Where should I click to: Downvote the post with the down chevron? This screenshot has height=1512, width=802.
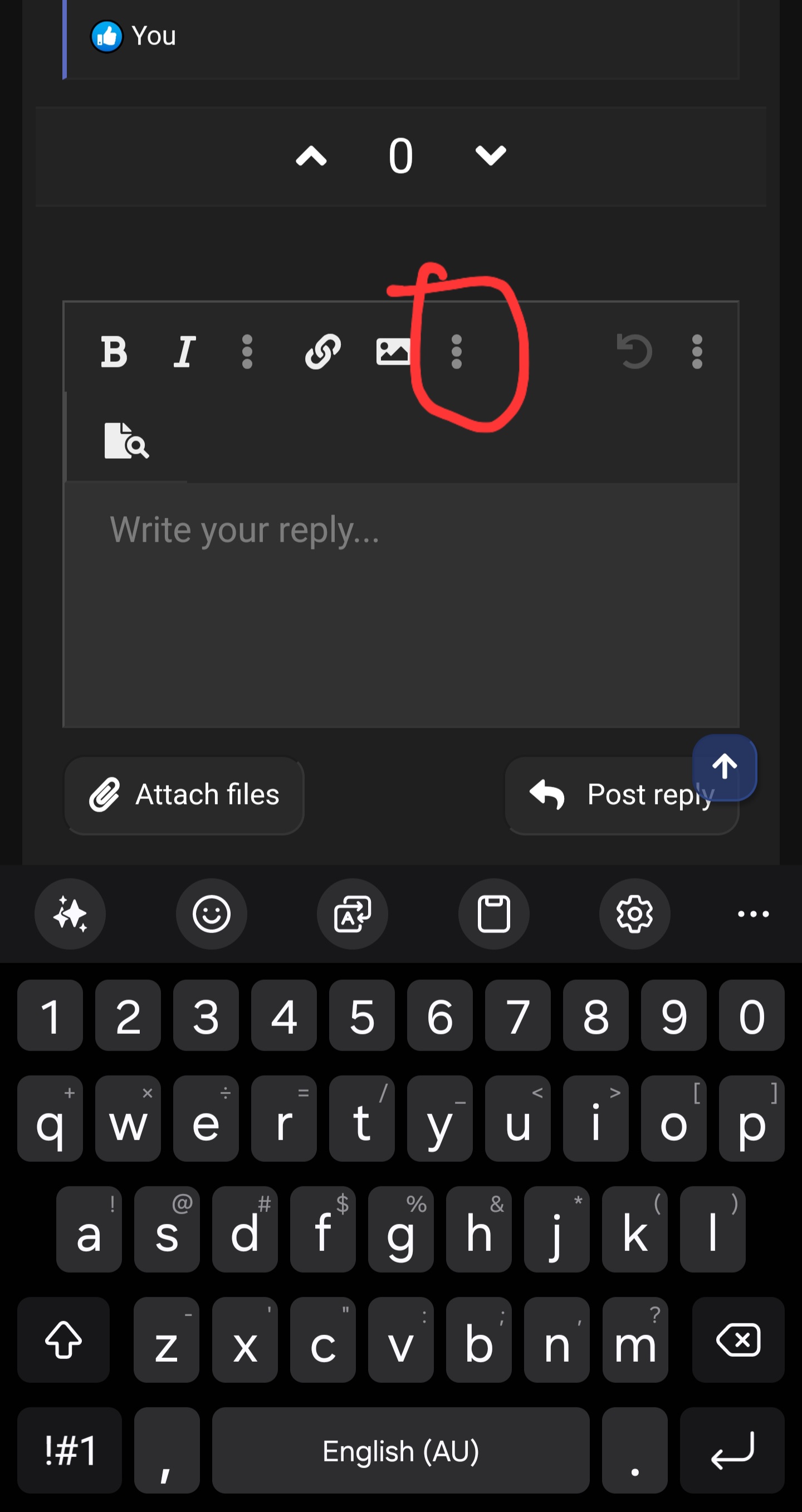tap(490, 156)
